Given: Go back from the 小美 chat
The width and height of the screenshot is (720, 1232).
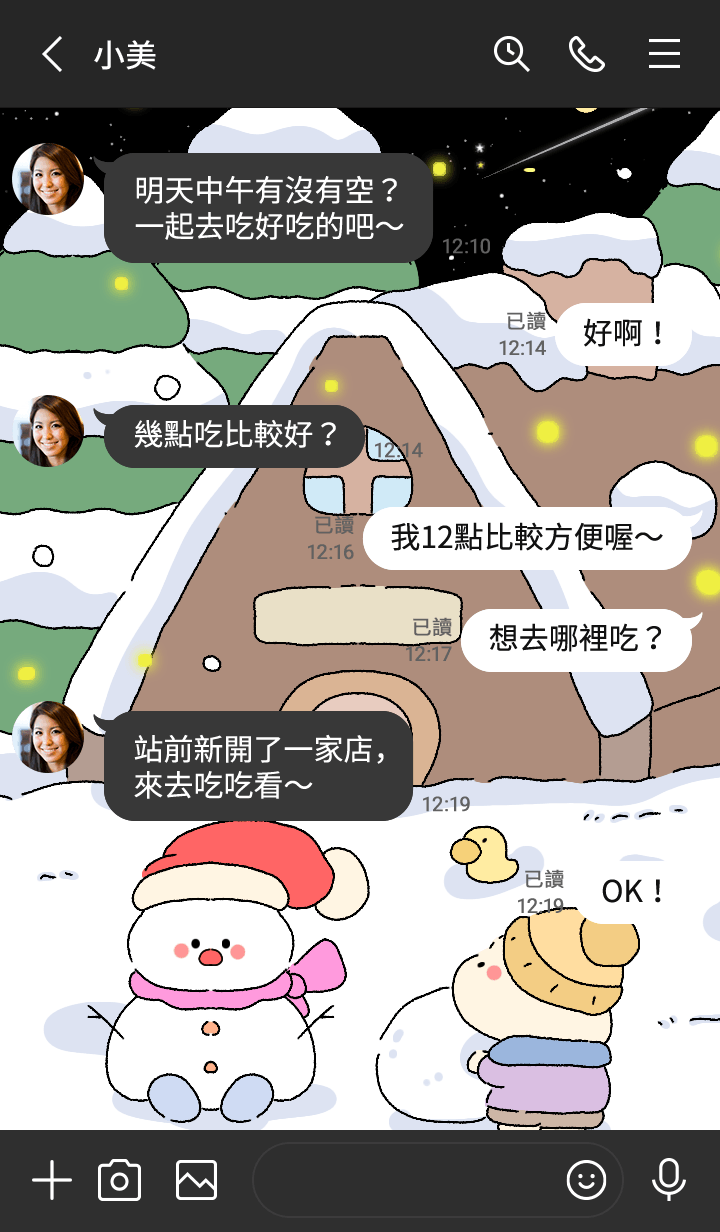Looking at the screenshot, I should [52, 54].
